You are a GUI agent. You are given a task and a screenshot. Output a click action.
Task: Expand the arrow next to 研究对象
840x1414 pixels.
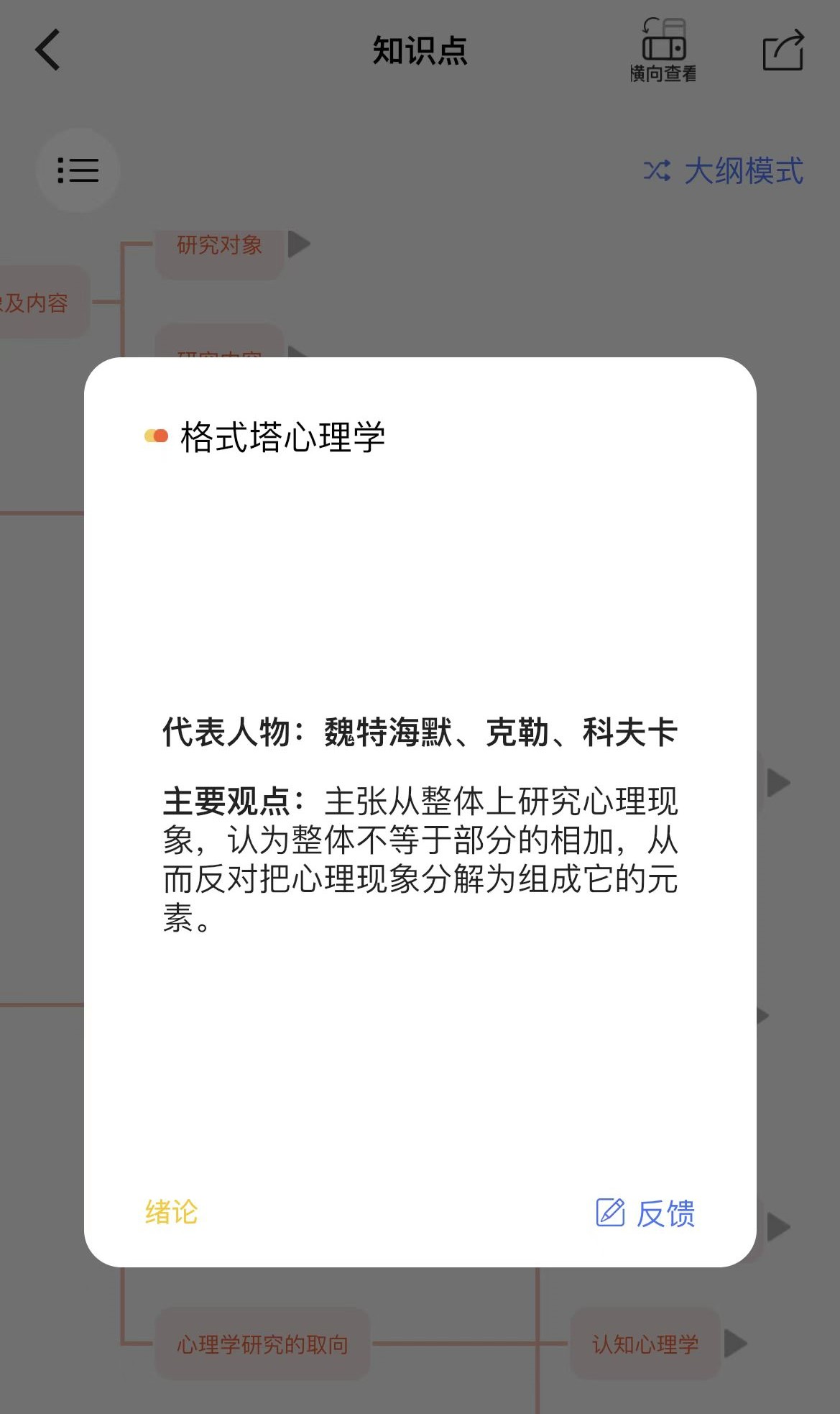coord(300,244)
